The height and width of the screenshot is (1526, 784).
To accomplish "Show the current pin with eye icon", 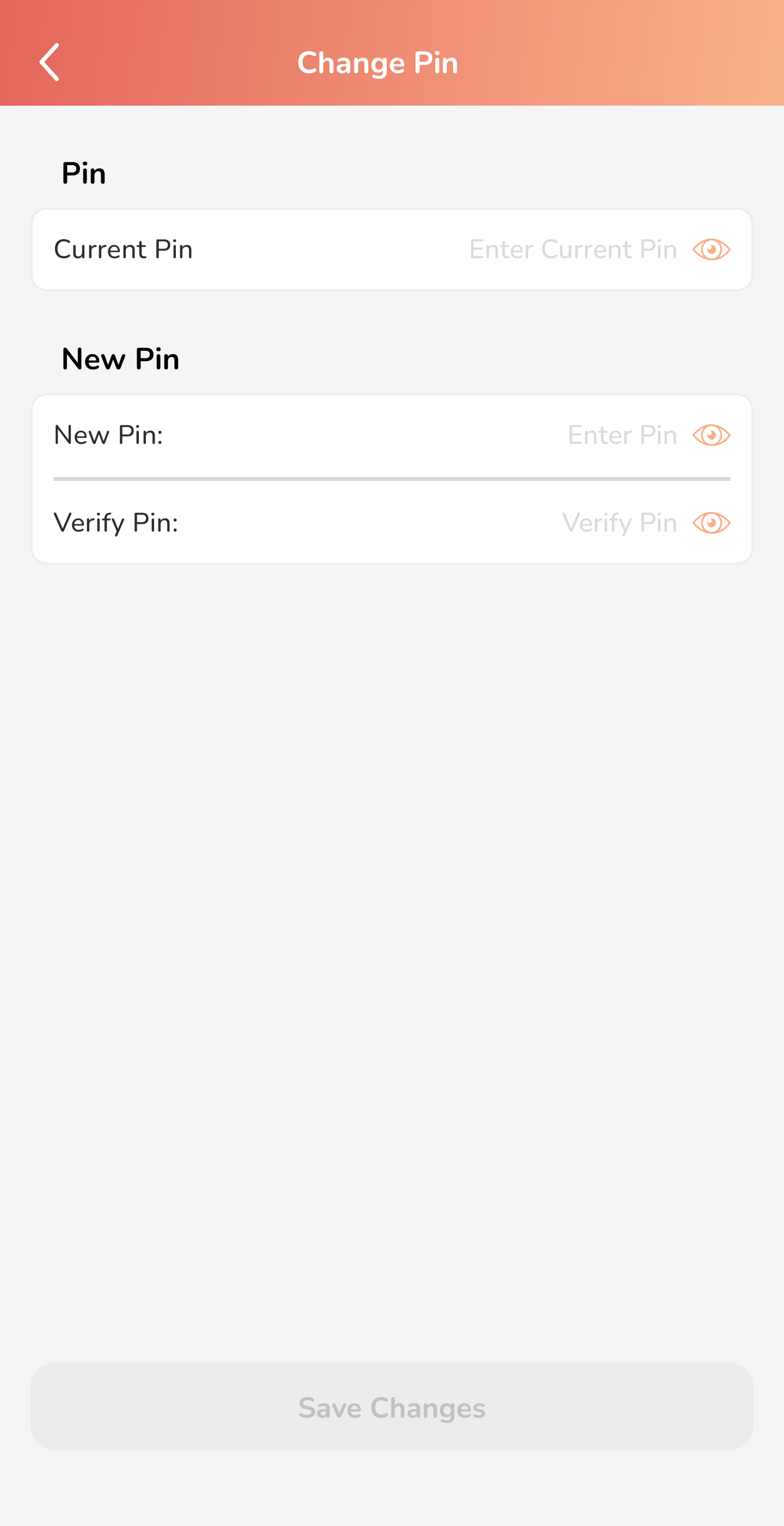I will (x=711, y=249).
